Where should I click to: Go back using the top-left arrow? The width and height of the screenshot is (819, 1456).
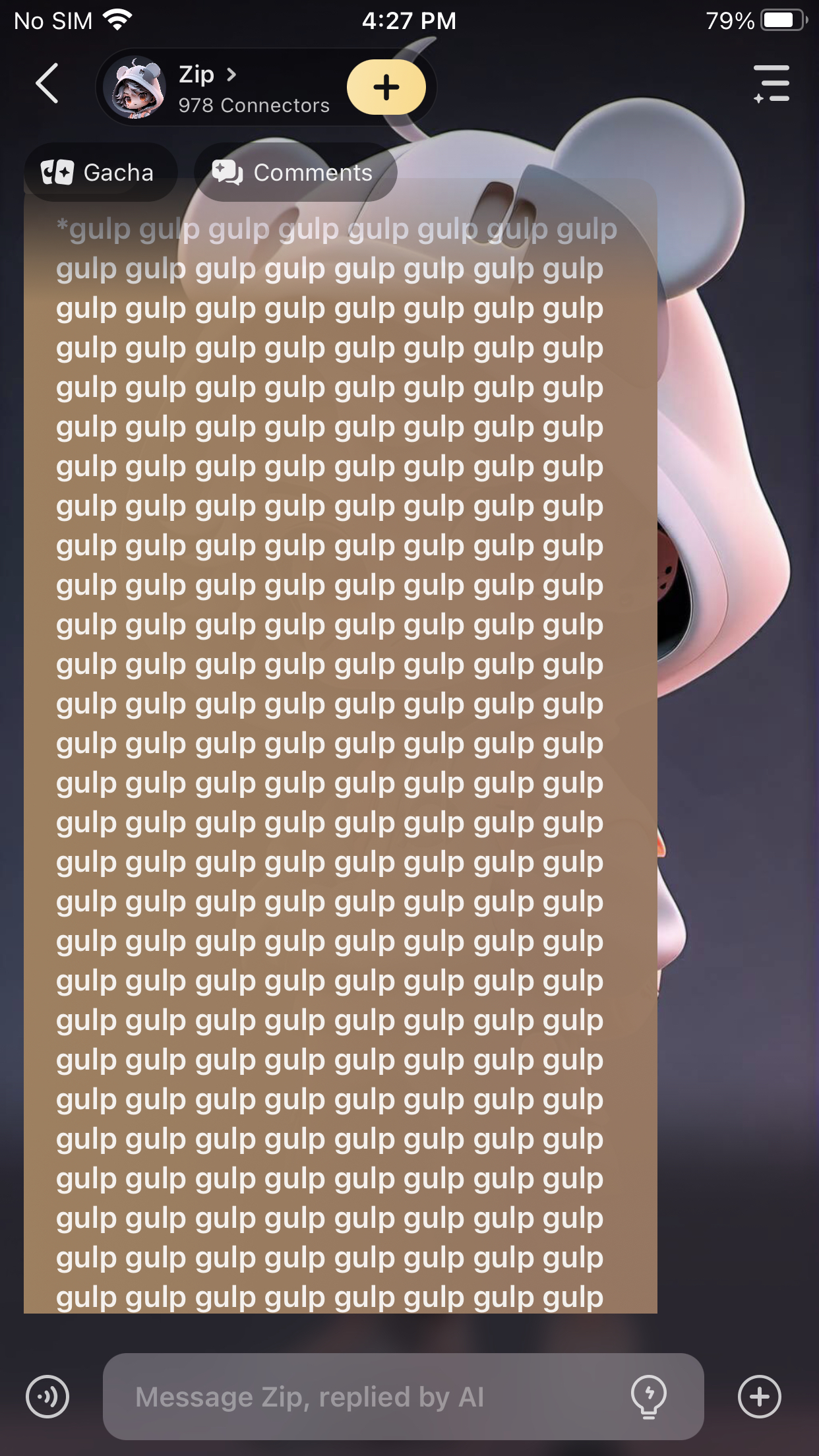[47, 84]
